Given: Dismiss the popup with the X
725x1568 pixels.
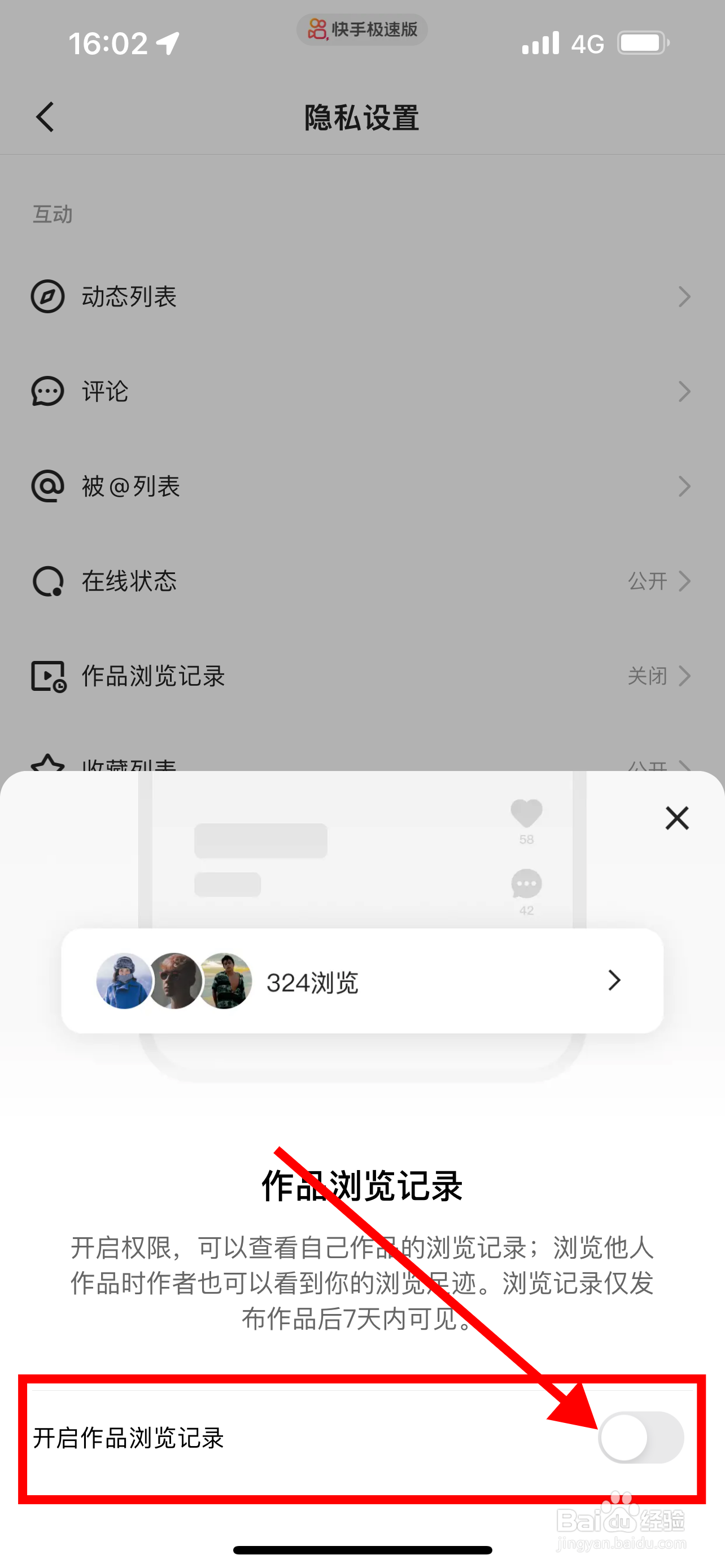Looking at the screenshot, I should [677, 818].
